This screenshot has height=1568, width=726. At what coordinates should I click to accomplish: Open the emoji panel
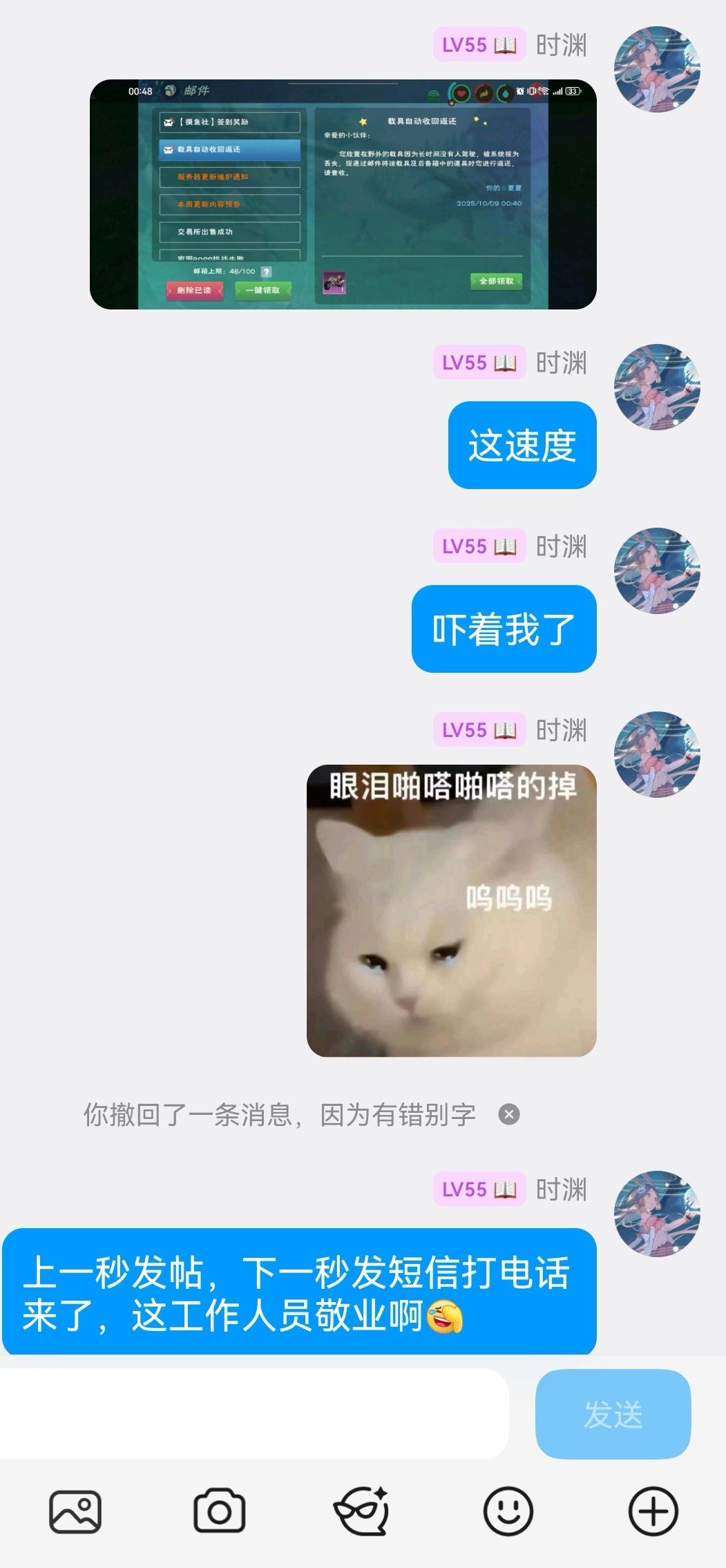508,1511
